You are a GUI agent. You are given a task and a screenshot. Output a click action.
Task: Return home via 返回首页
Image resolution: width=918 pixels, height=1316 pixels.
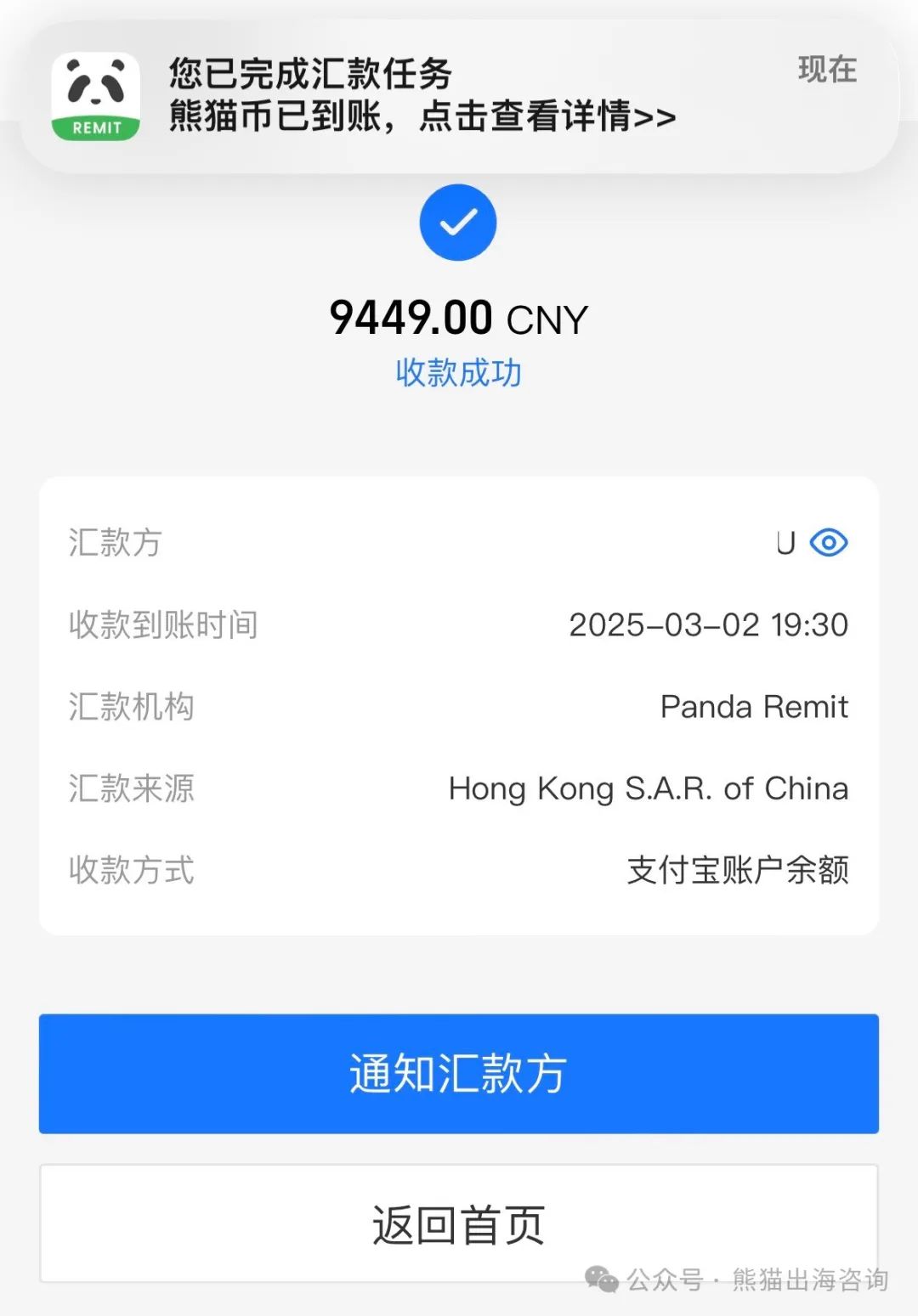pyautogui.click(x=458, y=1224)
